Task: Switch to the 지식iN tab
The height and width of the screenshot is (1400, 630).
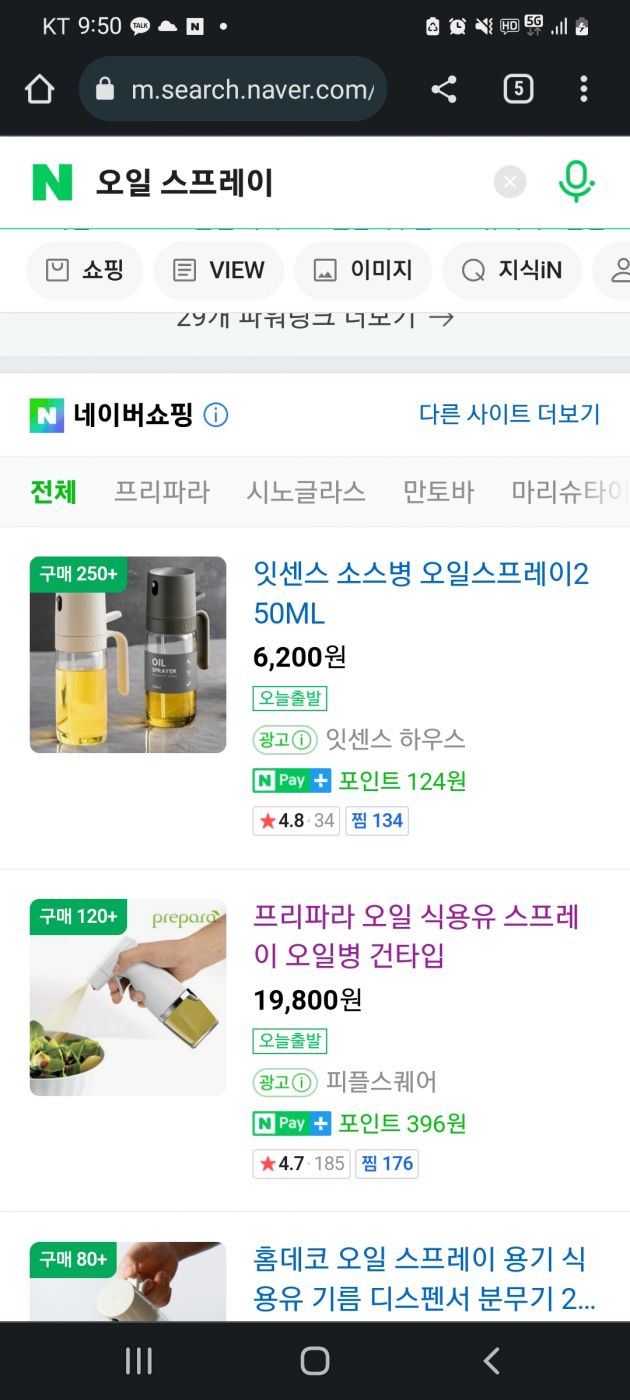Action: (x=511, y=270)
